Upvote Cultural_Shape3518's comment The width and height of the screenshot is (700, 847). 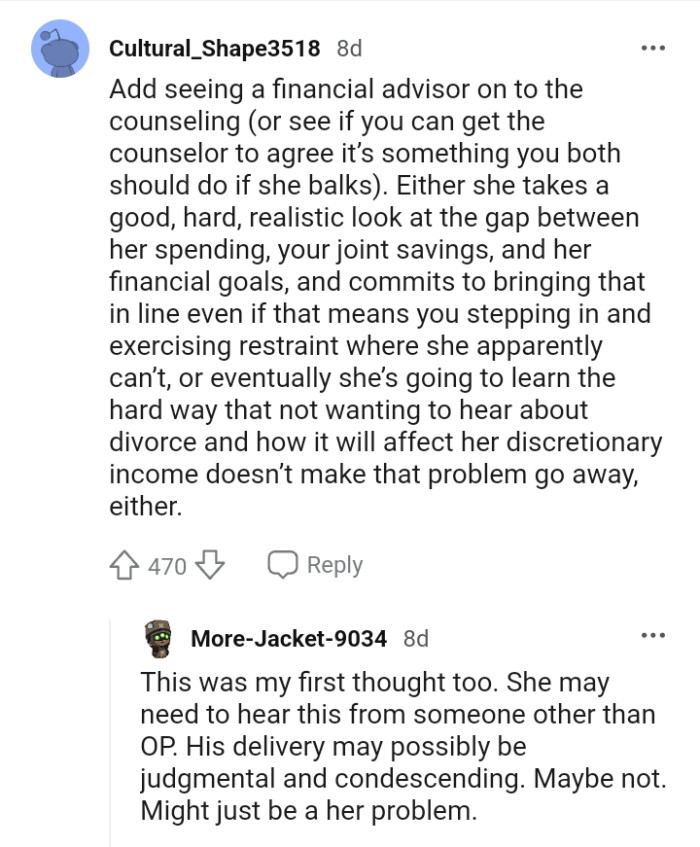(127, 566)
